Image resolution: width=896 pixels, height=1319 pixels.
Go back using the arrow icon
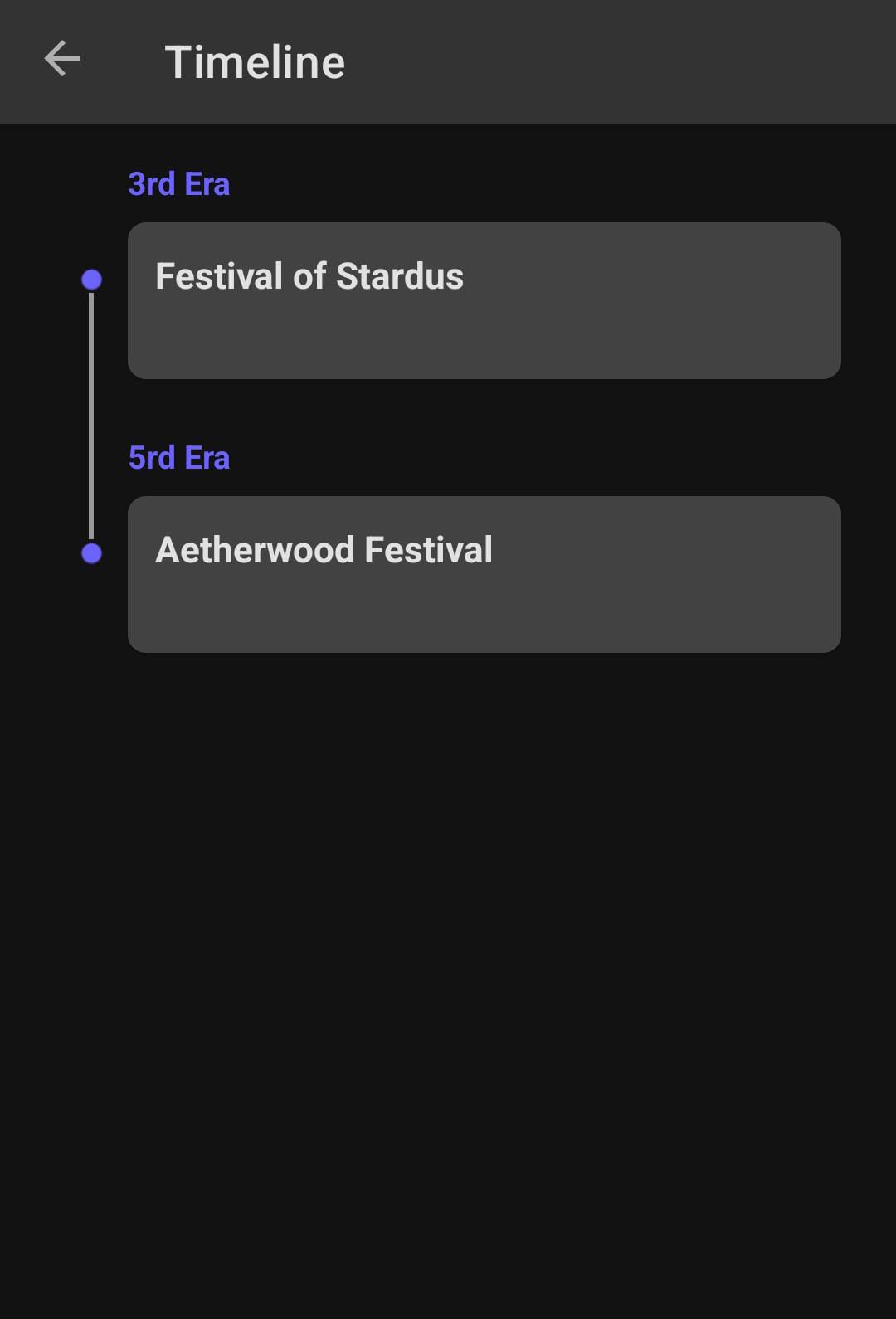click(x=62, y=60)
